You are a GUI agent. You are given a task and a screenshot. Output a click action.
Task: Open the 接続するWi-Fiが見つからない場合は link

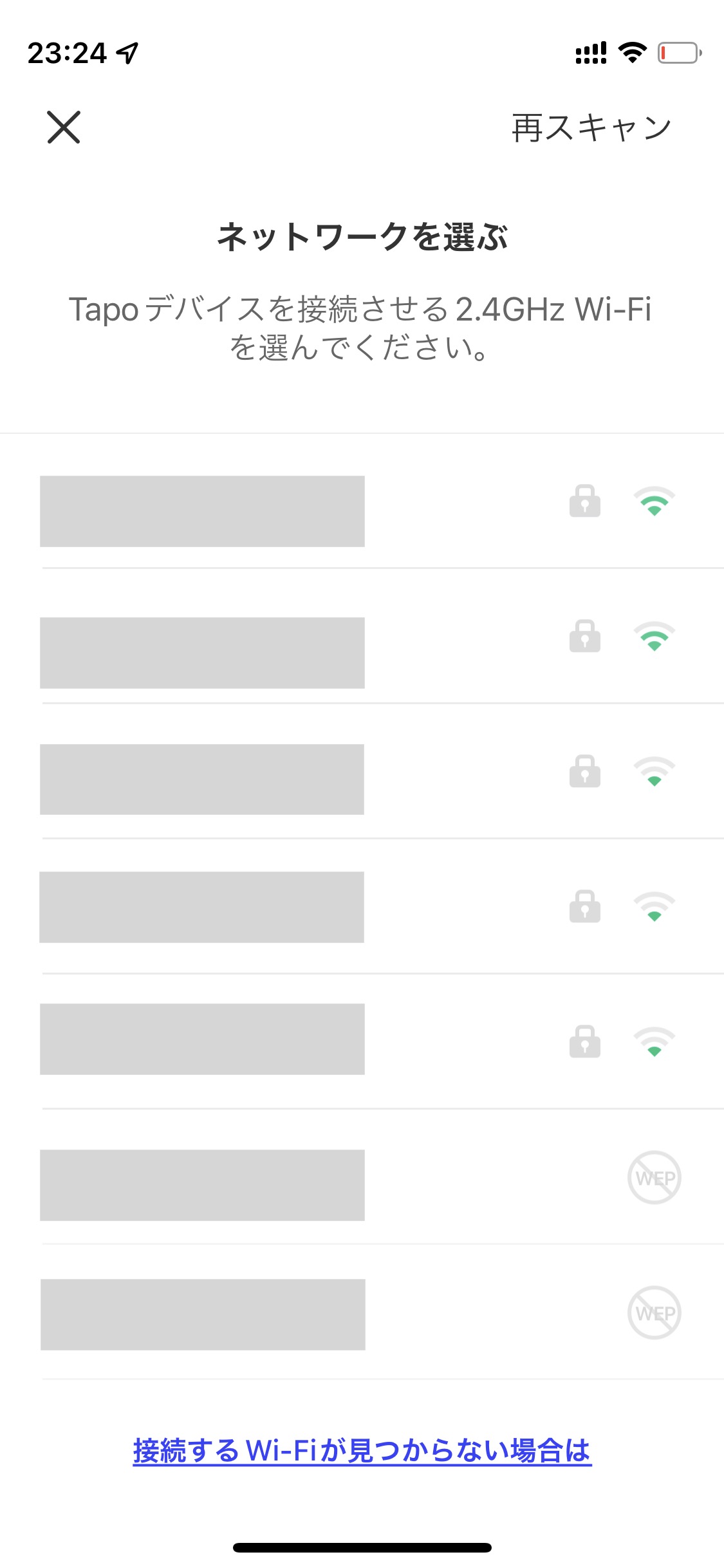tap(362, 1451)
